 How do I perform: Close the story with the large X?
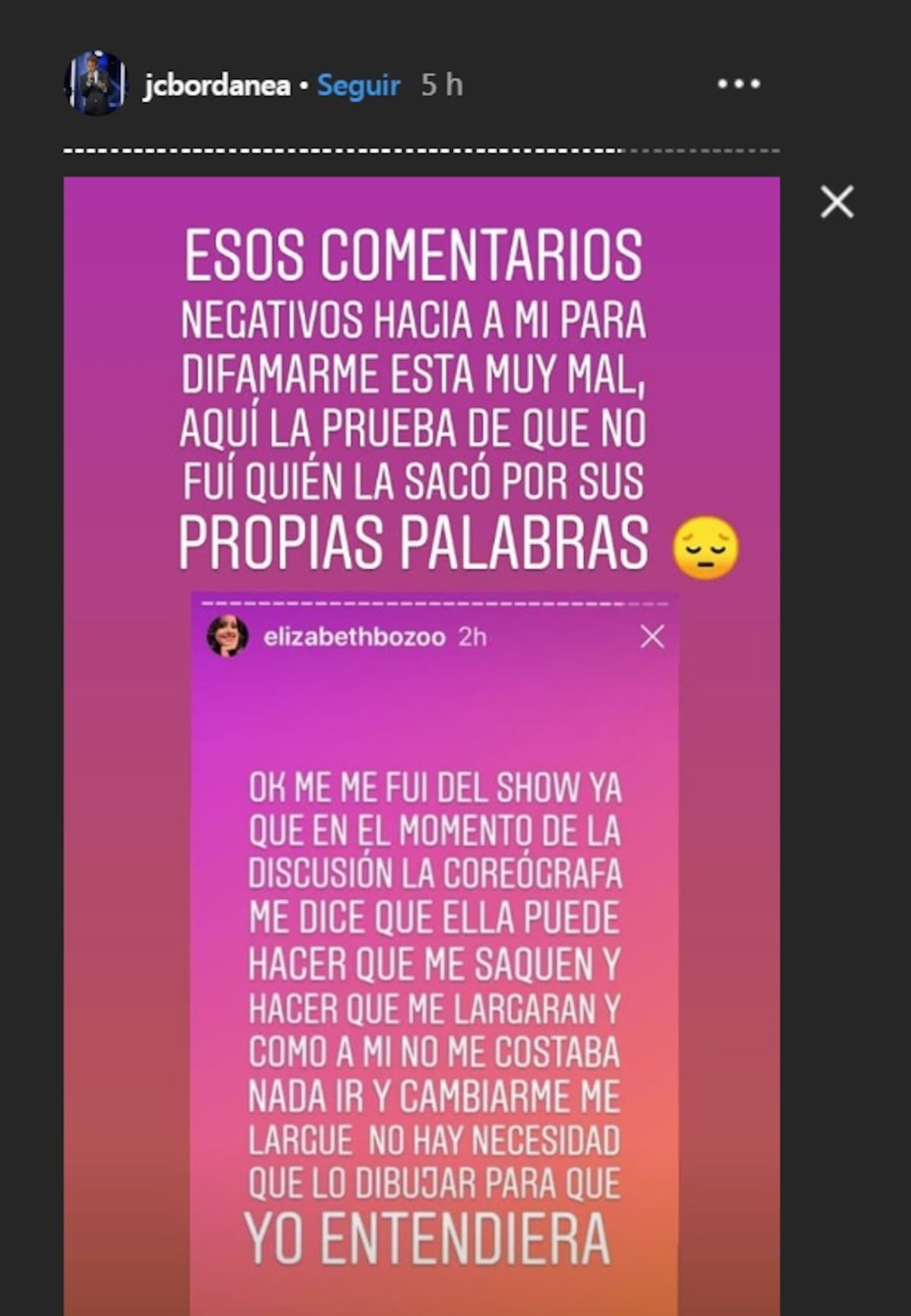tap(838, 203)
